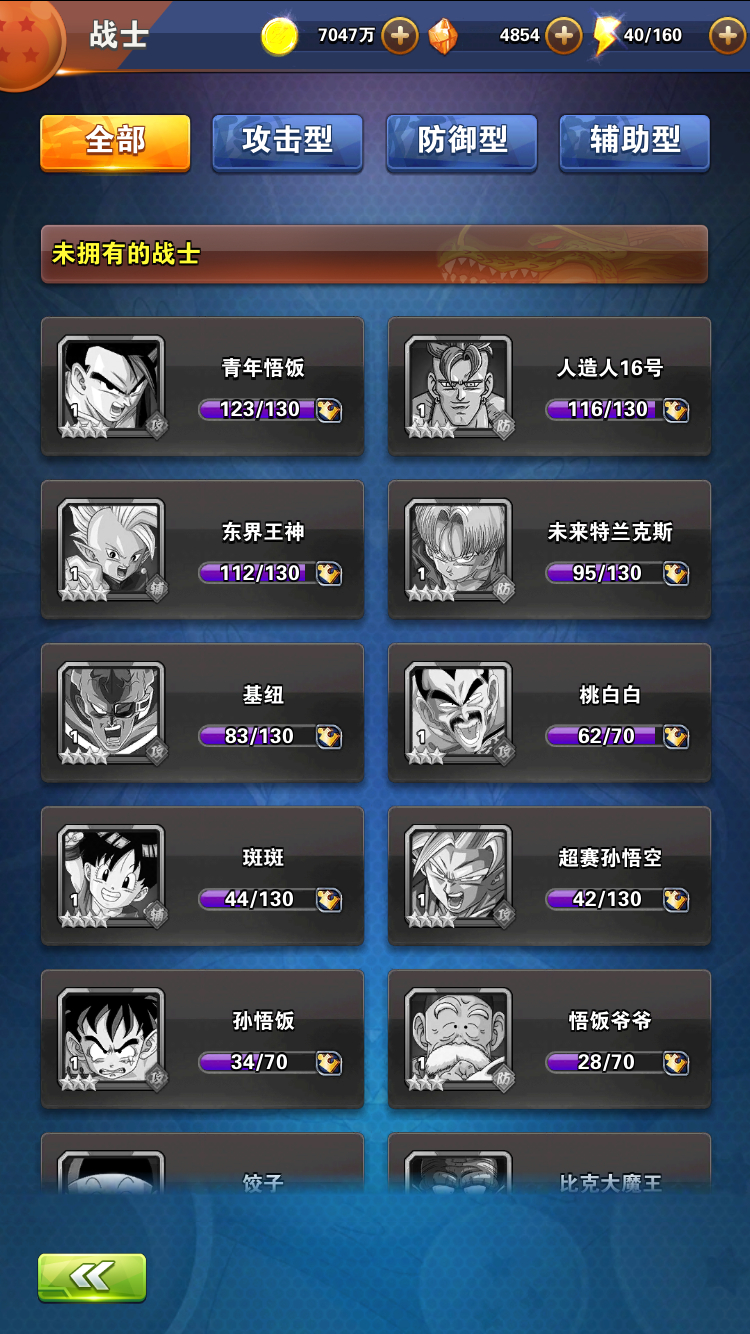Screen dimensions: 750x1334
Task: View the 东界王神 warrior card
Action: [x=202, y=550]
